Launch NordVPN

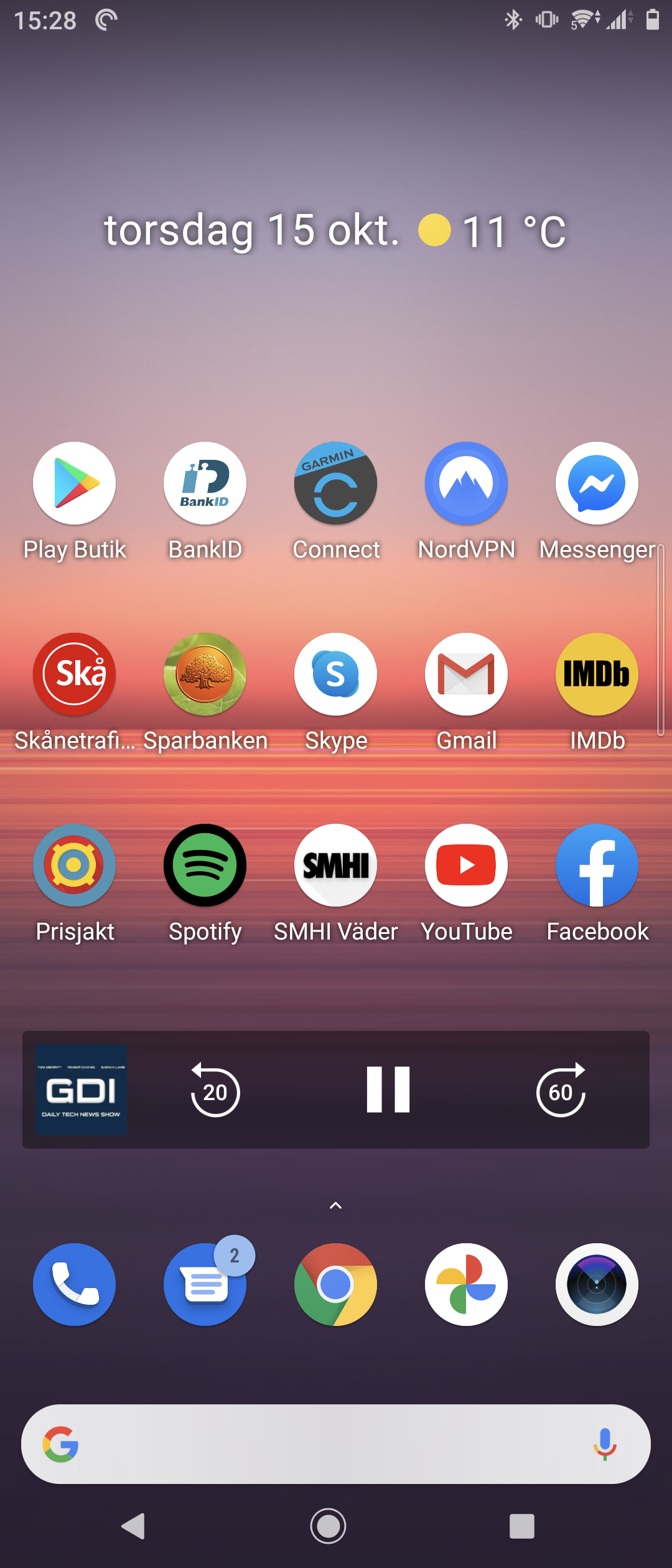point(467,483)
